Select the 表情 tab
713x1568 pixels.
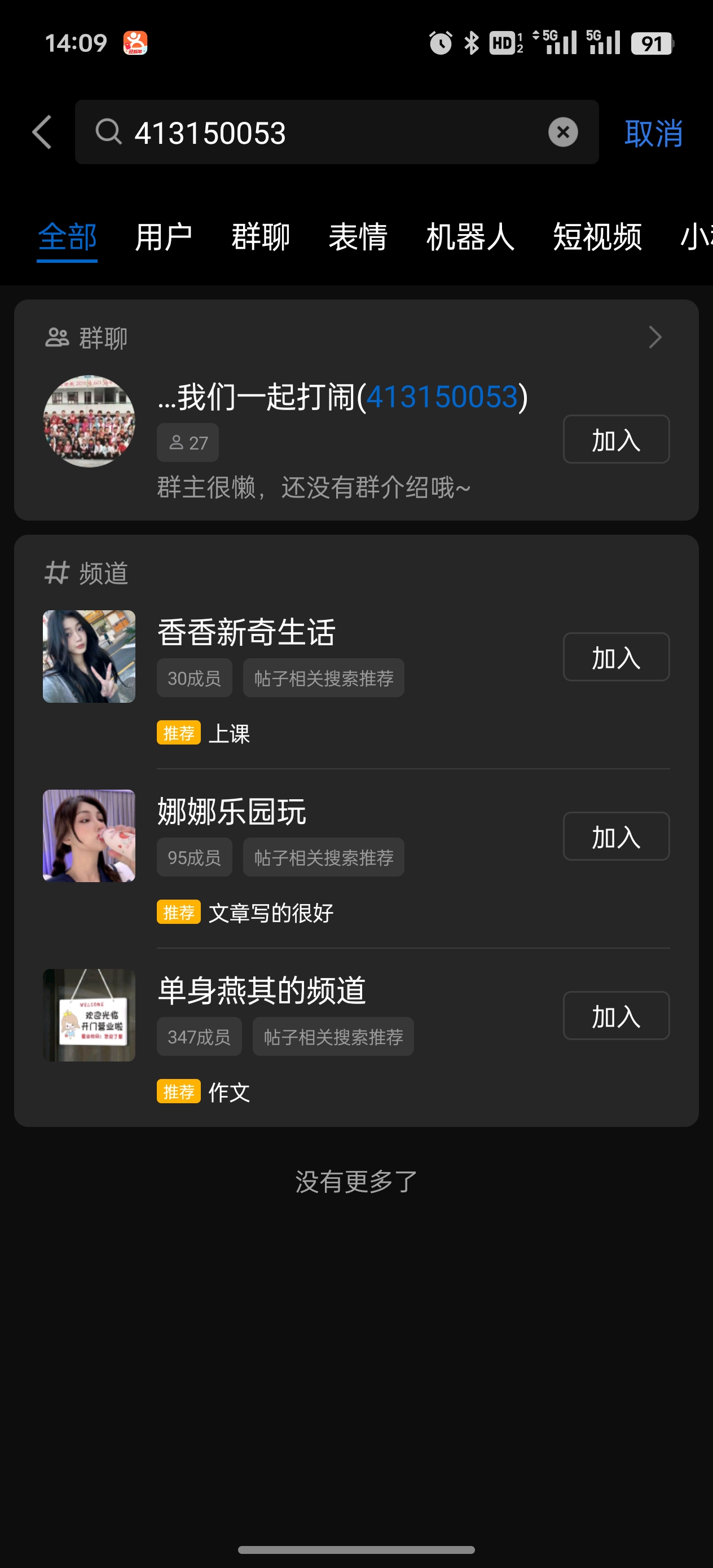[358, 237]
